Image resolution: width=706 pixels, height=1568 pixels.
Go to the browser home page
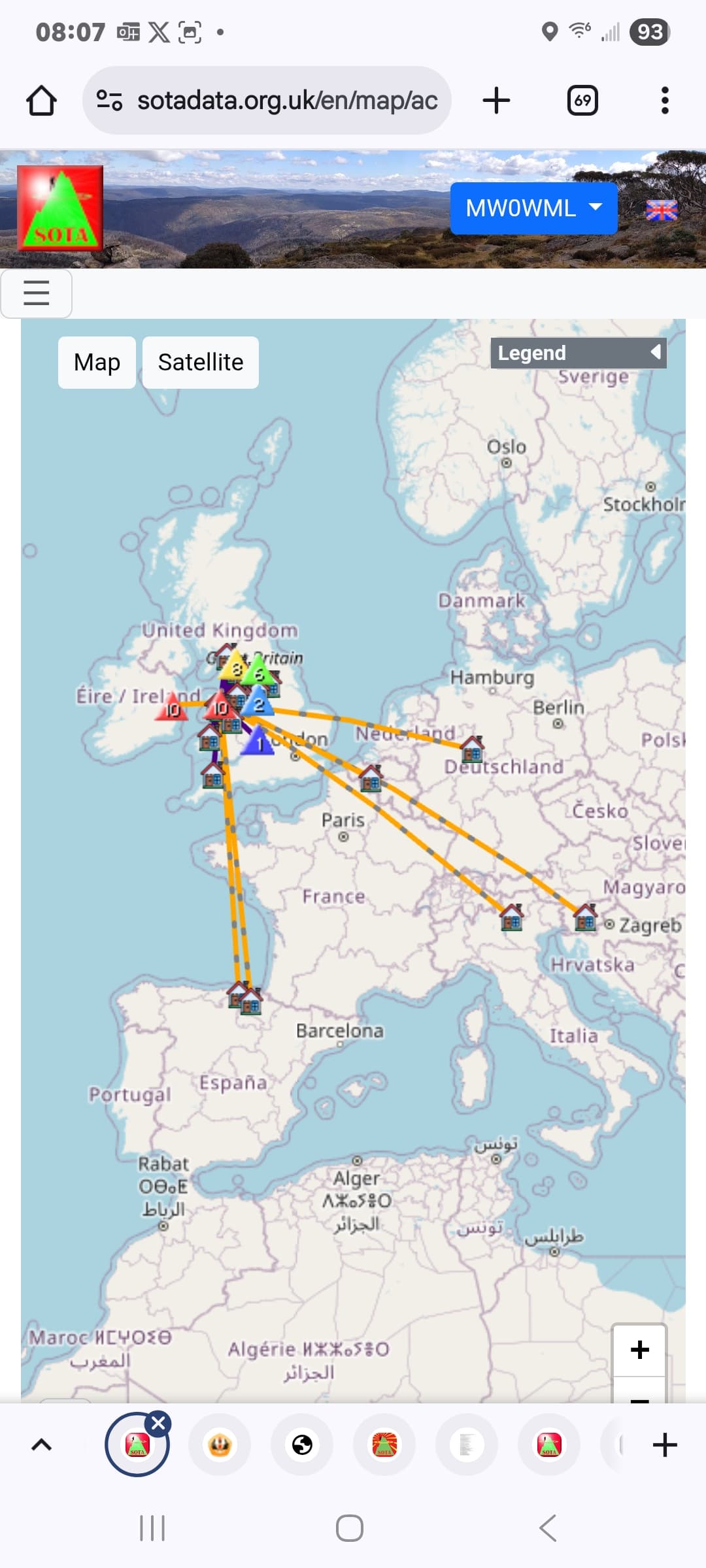pyautogui.click(x=41, y=101)
